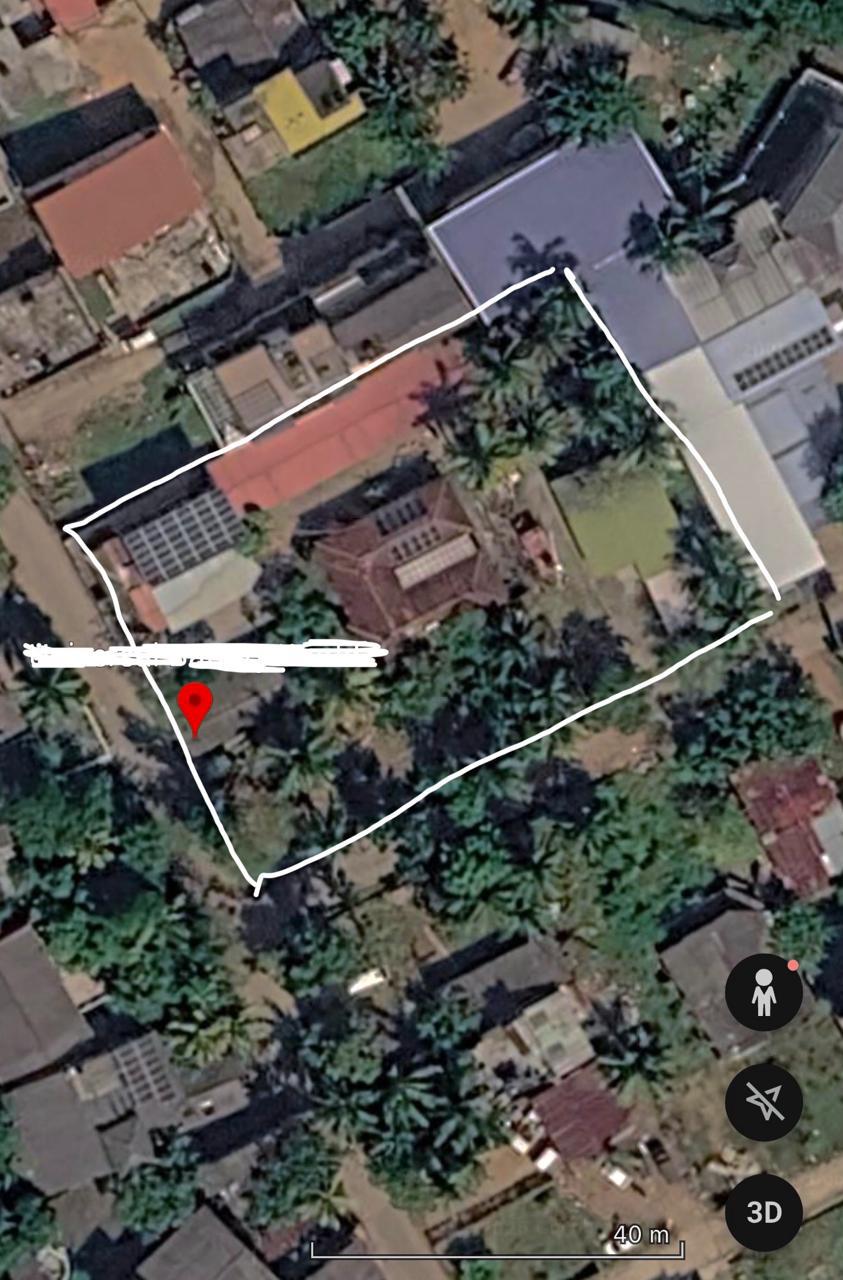Open Street View with the pegman button
The width and height of the screenshot is (843, 1280).
tap(763, 992)
